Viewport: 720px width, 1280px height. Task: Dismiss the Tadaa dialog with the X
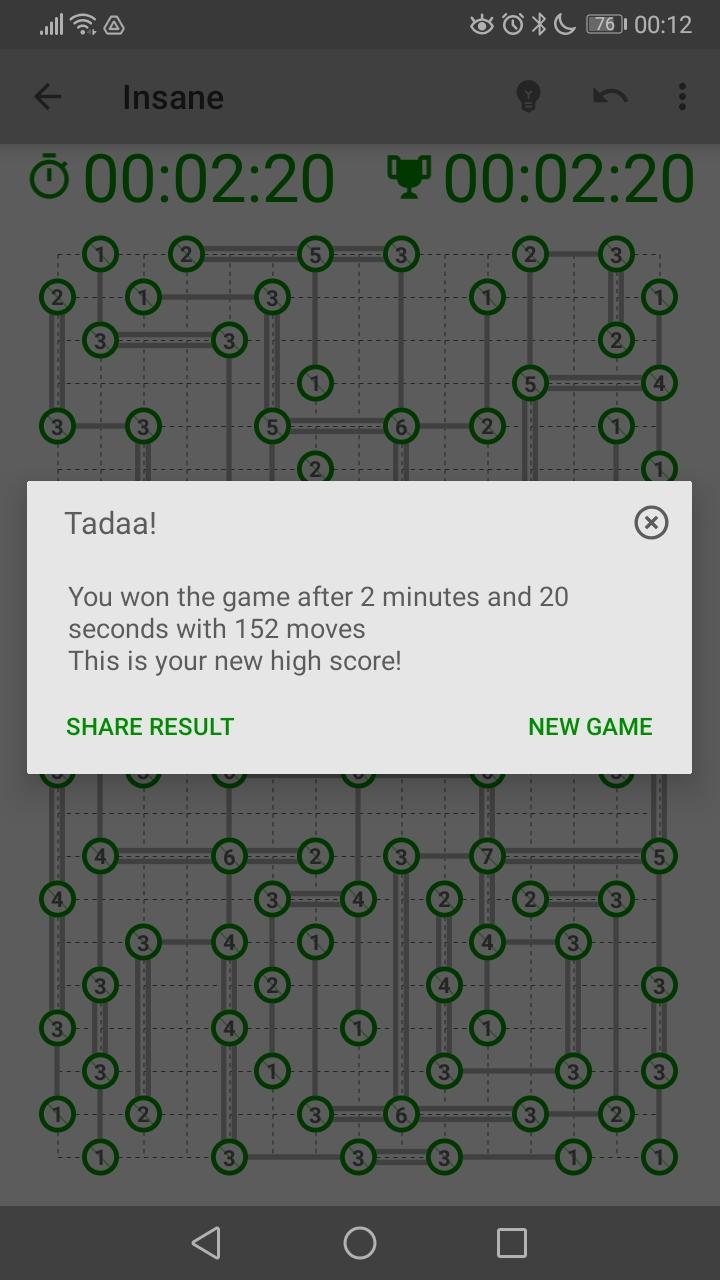651,522
